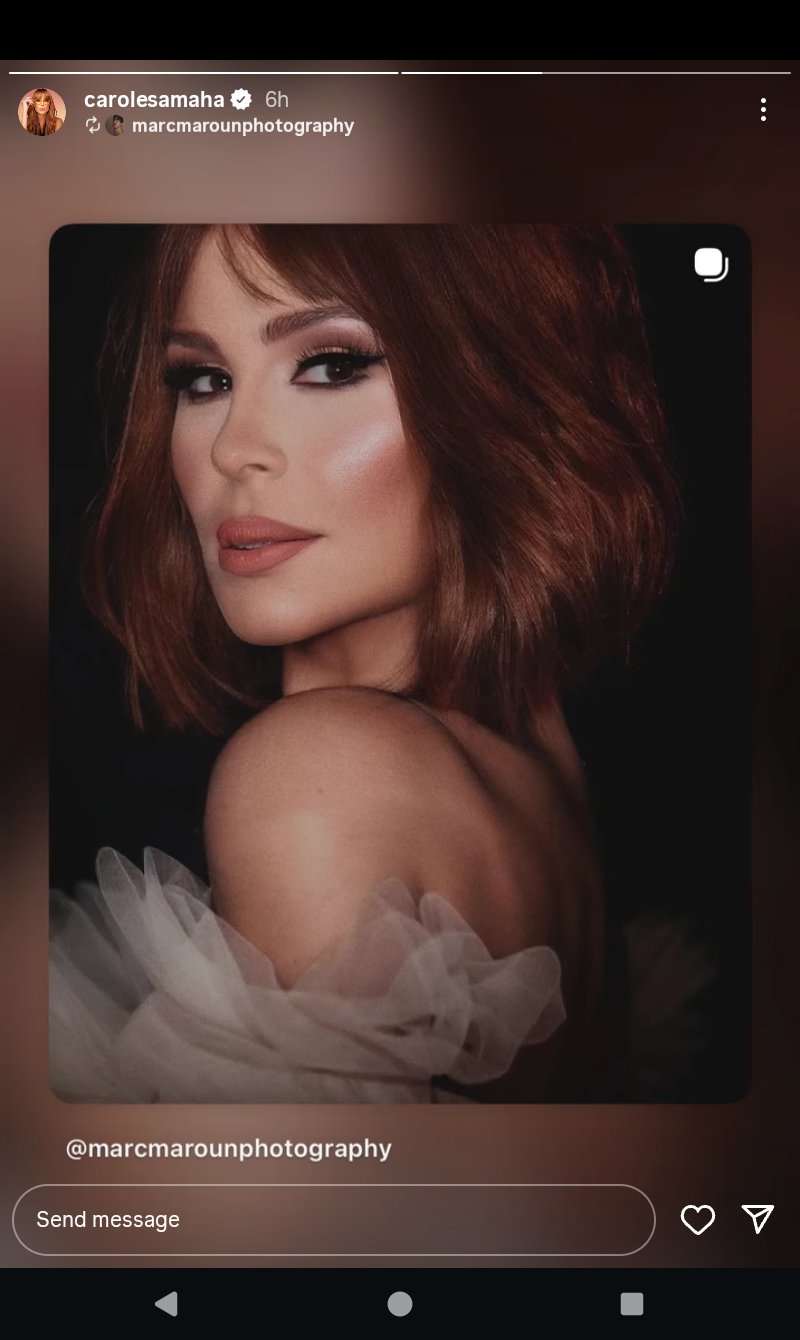Screen dimensions: 800x1340
Task: Open the shared post in the story
Action: point(400,662)
